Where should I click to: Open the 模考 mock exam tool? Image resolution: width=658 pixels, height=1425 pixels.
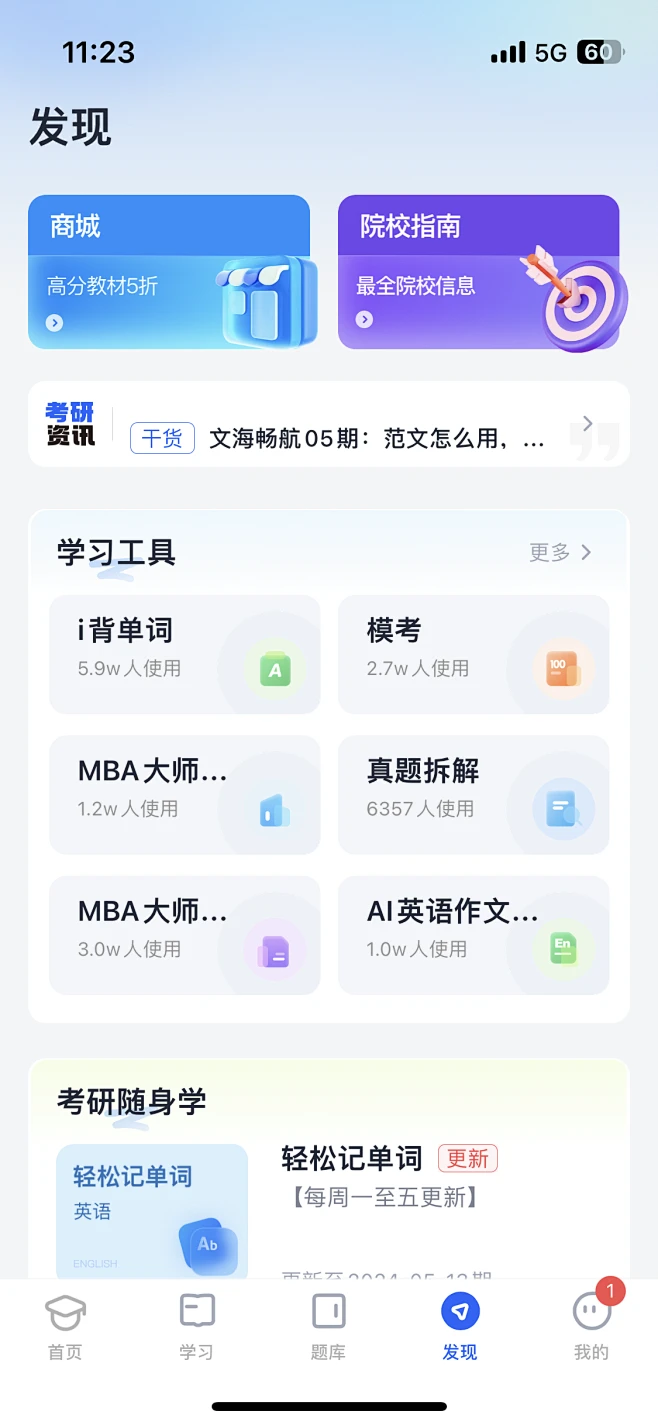click(x=473, y=654)
